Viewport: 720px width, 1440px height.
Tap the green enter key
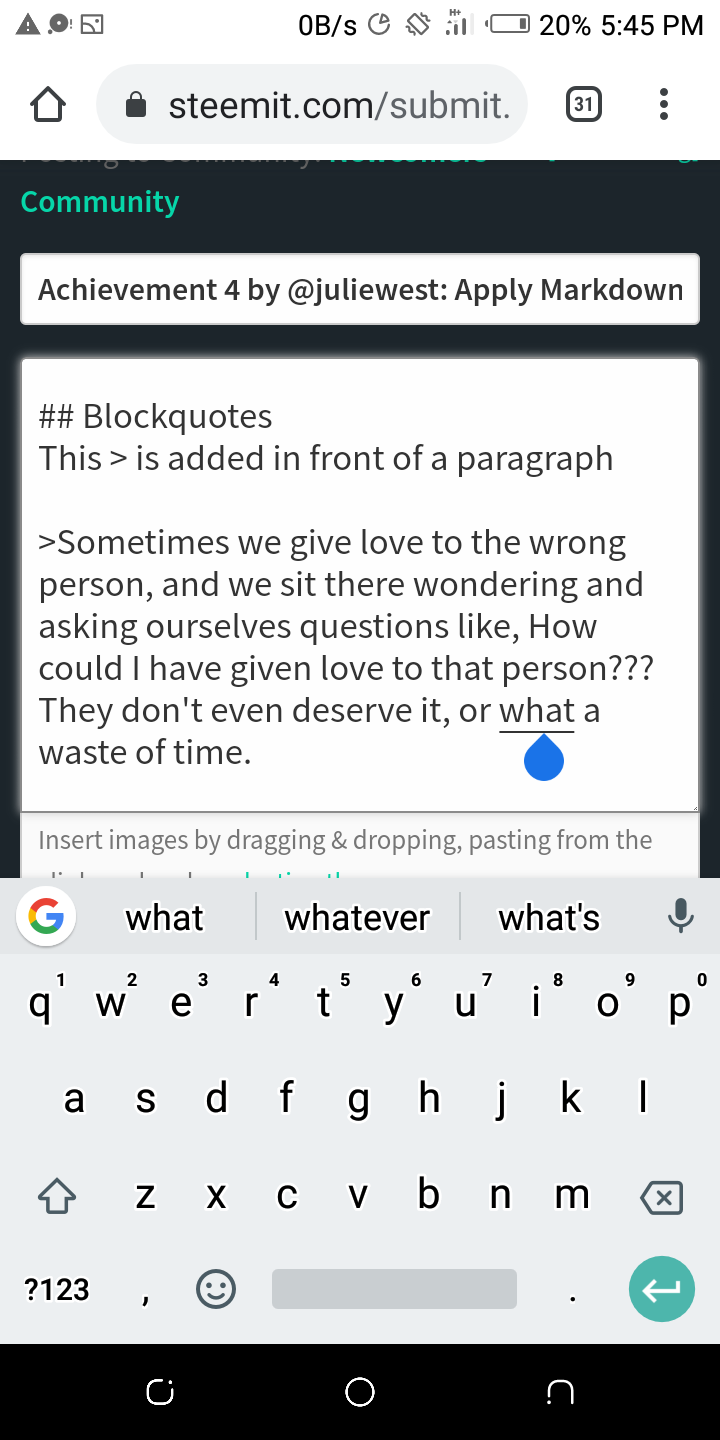coord(661,1289)
